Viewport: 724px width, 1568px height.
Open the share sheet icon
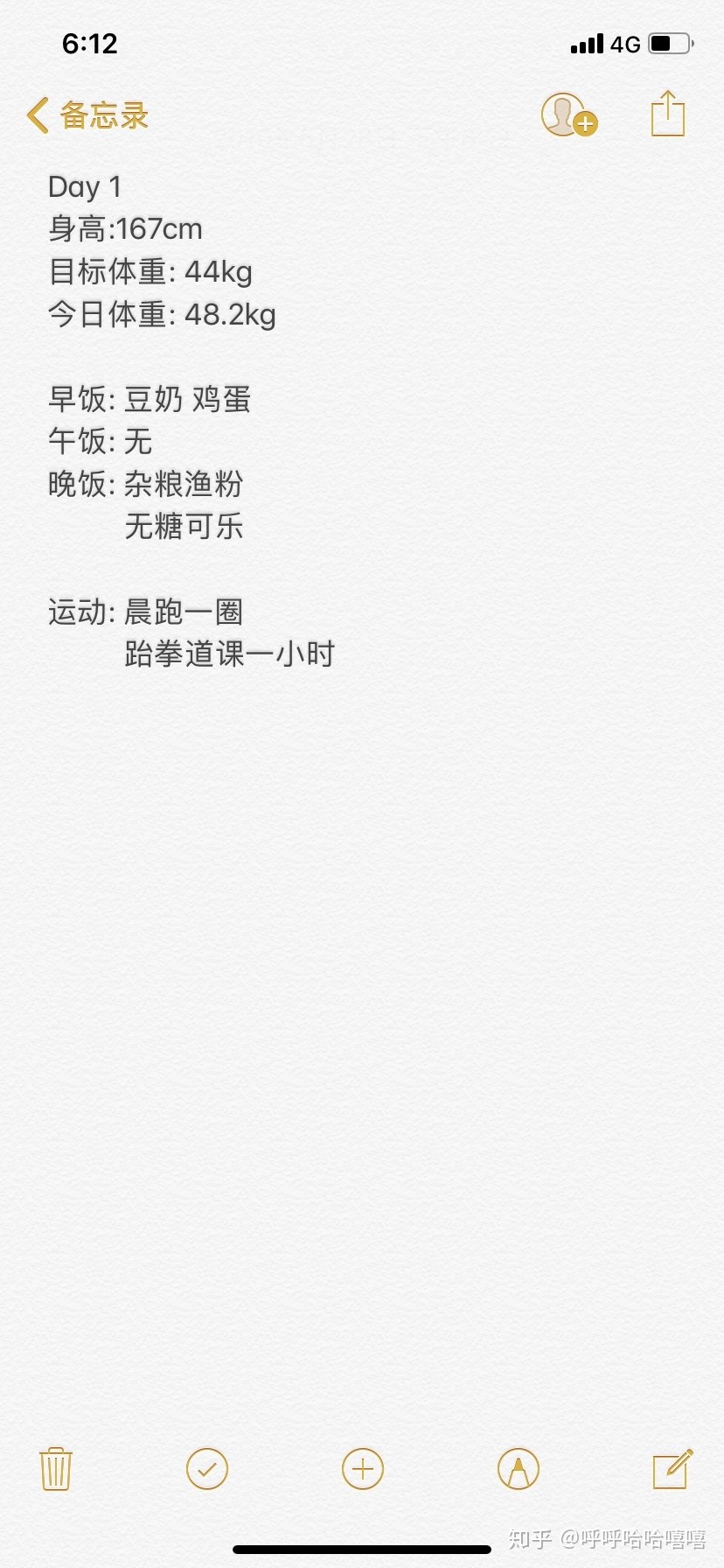[668, 114]
